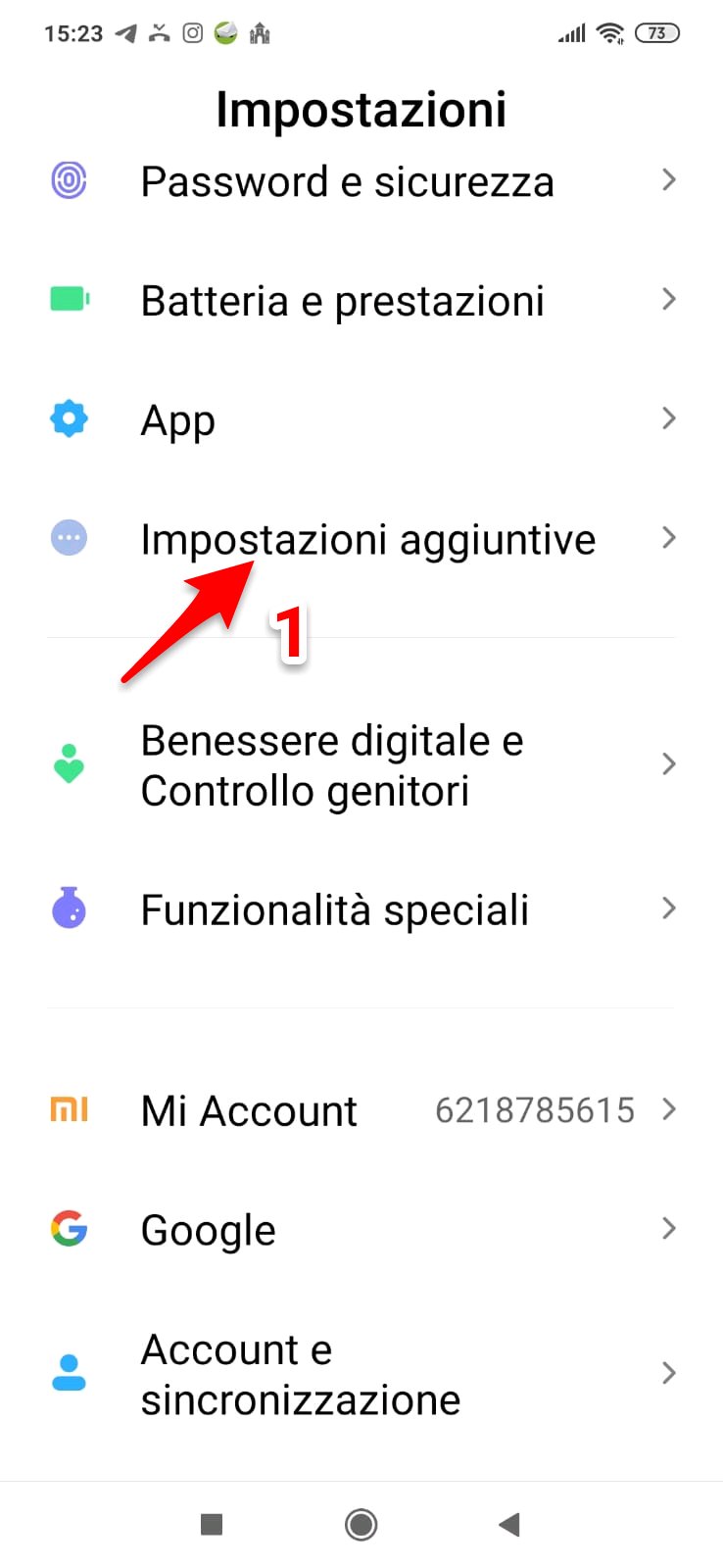Open Batteria e prestazioni

361,301
